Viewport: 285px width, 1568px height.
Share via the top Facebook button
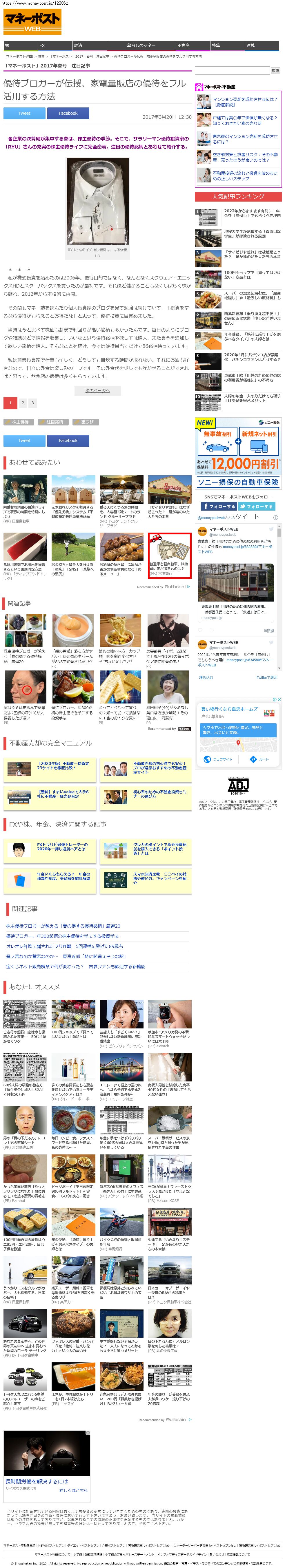[x=68, y=113]
